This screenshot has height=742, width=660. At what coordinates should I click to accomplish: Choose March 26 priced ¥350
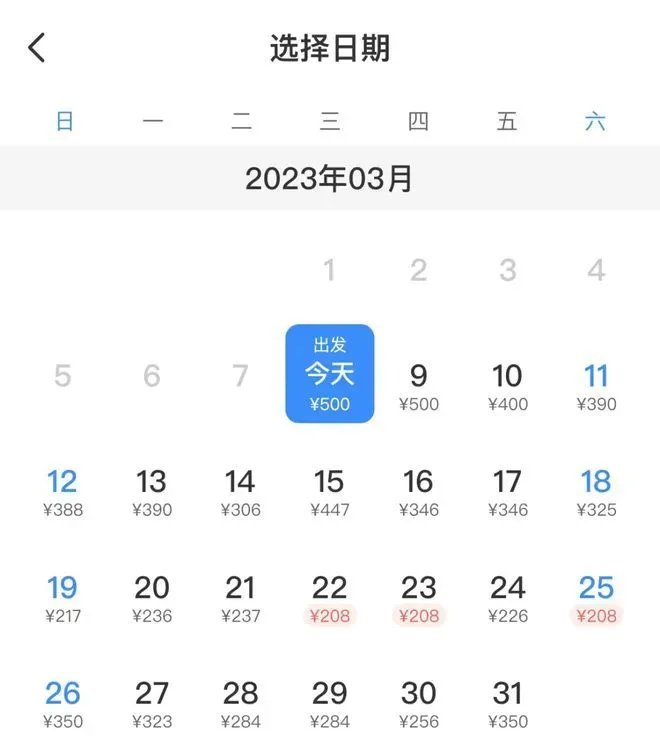62,702
